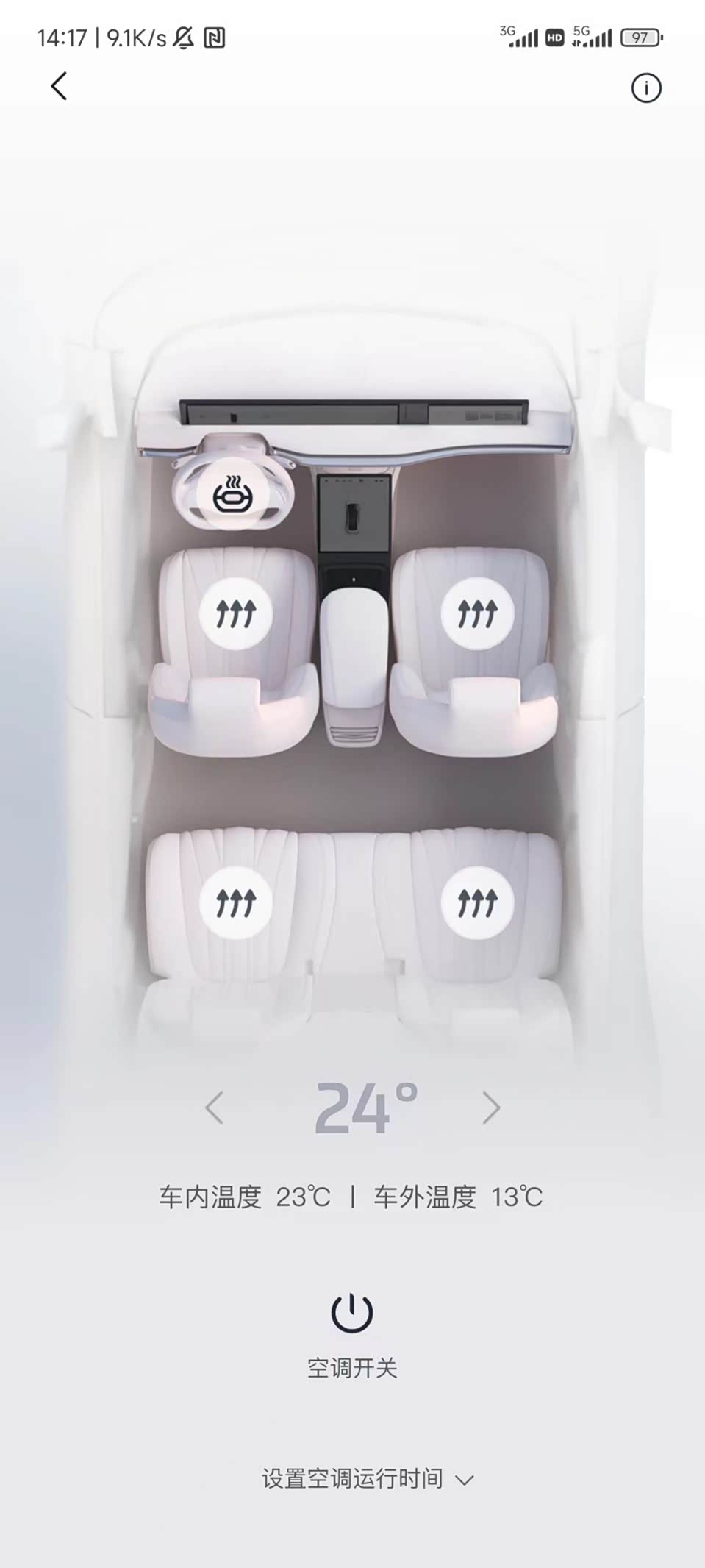705x1568 pixels.
Task: Toggle rear left seat heating
Action: [236, 902]
